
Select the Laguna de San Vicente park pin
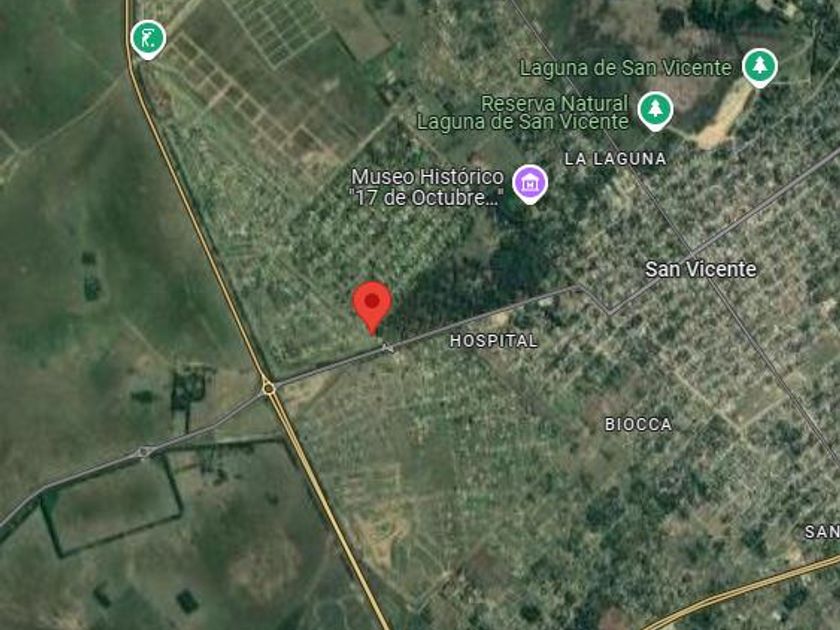760,67
